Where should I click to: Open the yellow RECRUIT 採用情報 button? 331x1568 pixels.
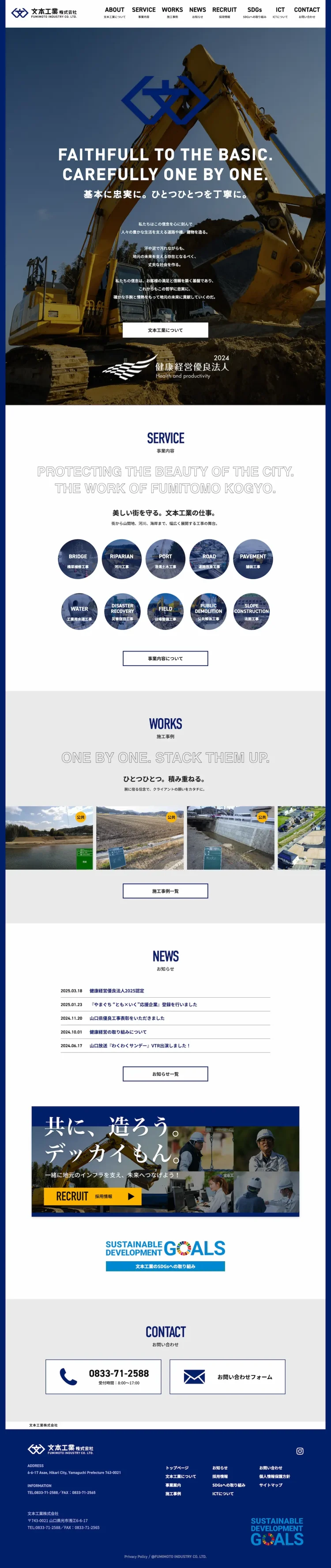click(93, 1196)
